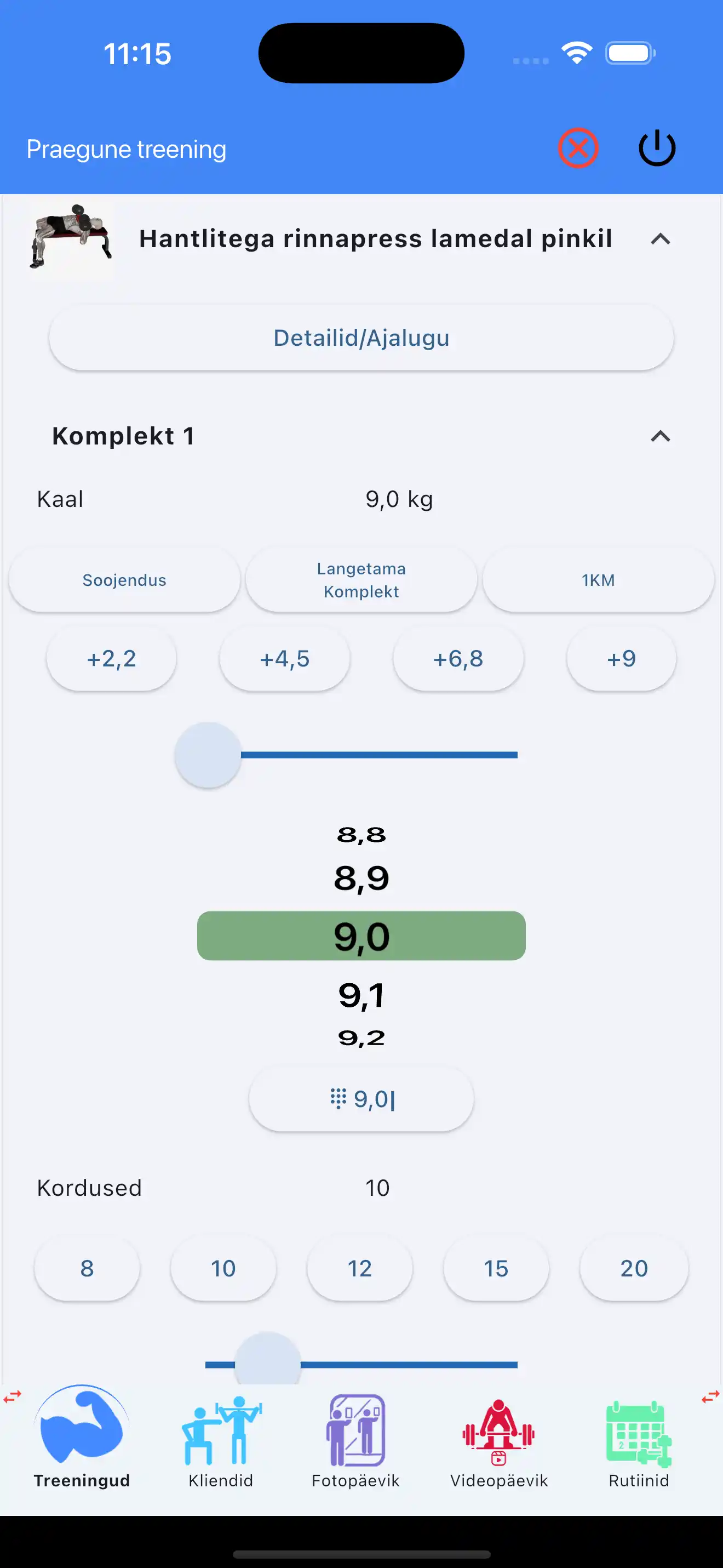
Task: Open Fotopäevik photo diary icon
Action: pos(357,1427)
